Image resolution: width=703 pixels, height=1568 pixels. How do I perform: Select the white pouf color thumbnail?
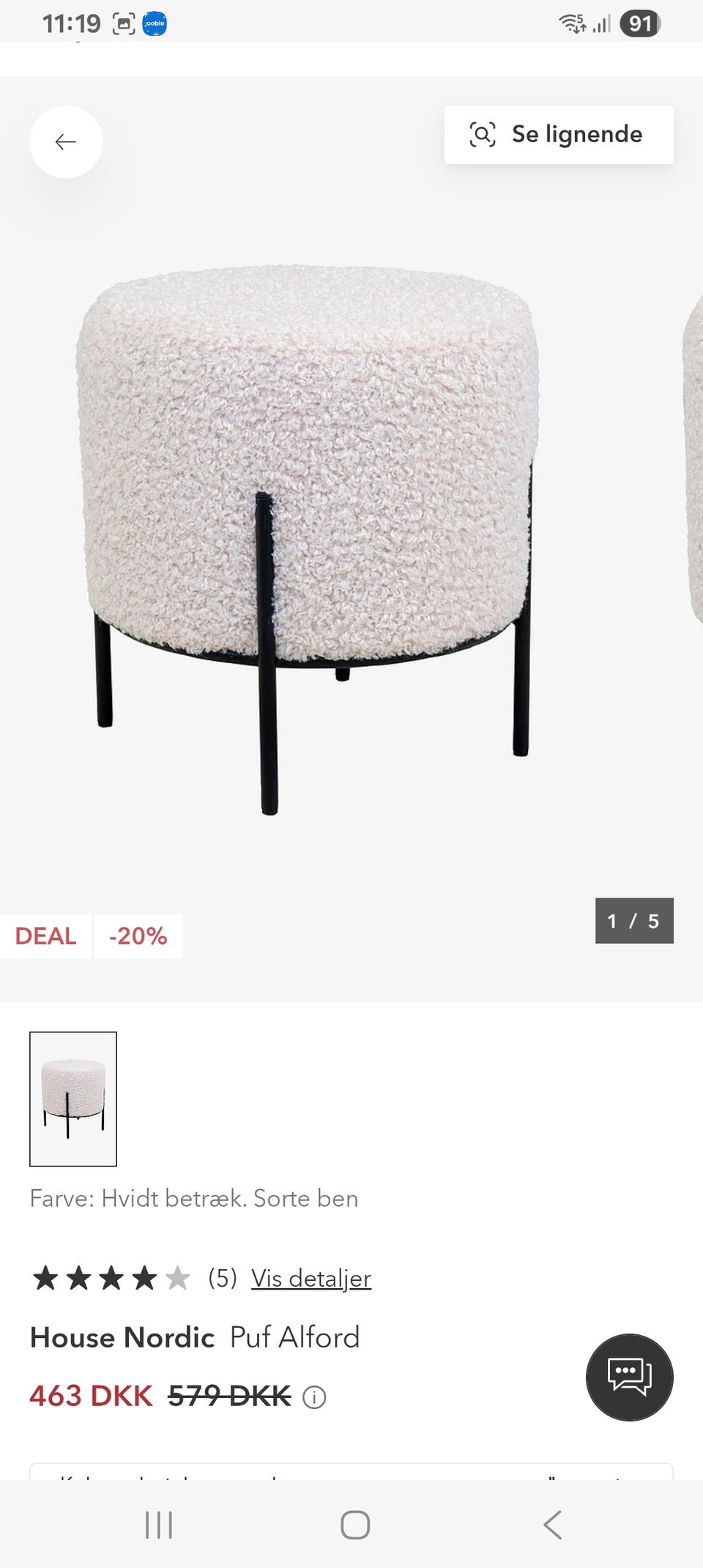tap(73, 1098)
